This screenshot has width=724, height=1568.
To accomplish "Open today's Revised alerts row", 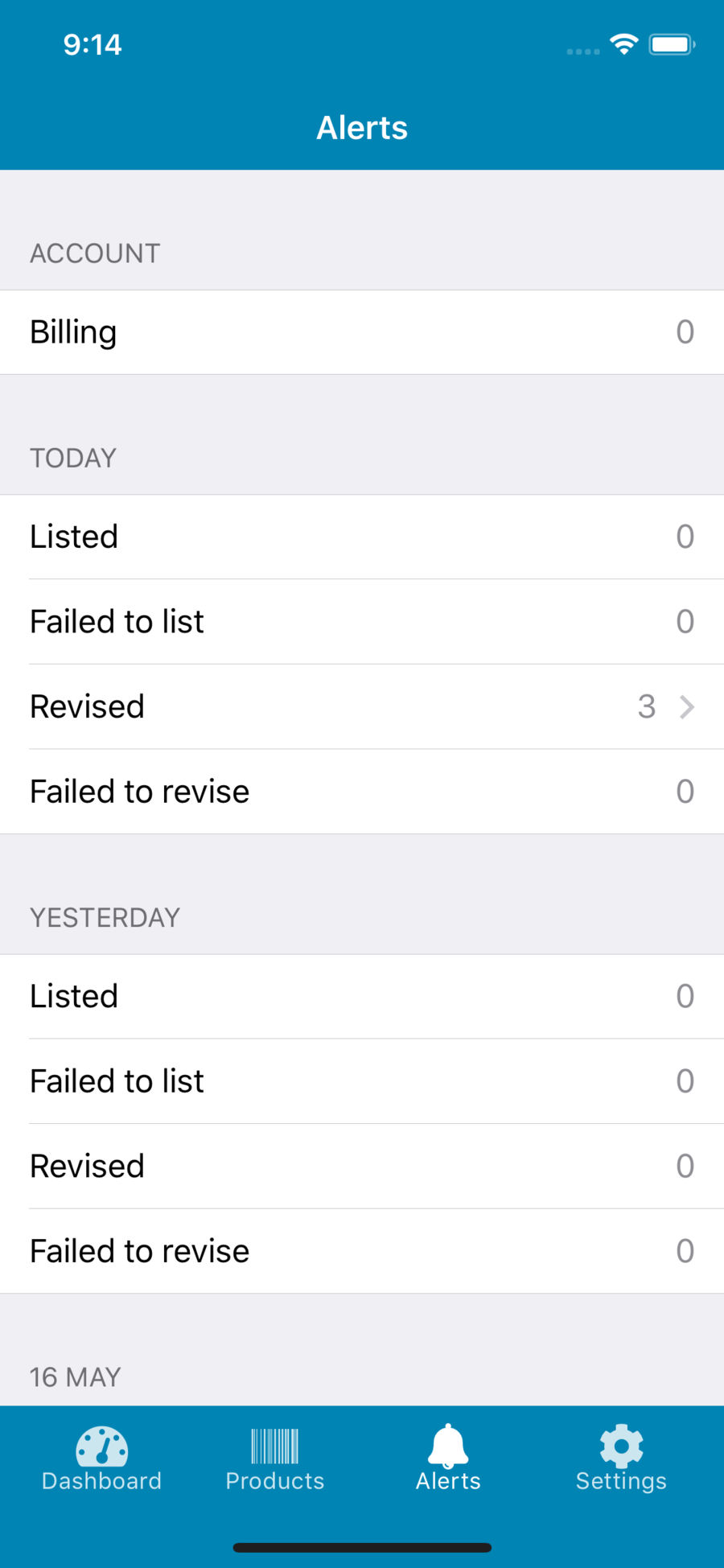I will (362, 706).
